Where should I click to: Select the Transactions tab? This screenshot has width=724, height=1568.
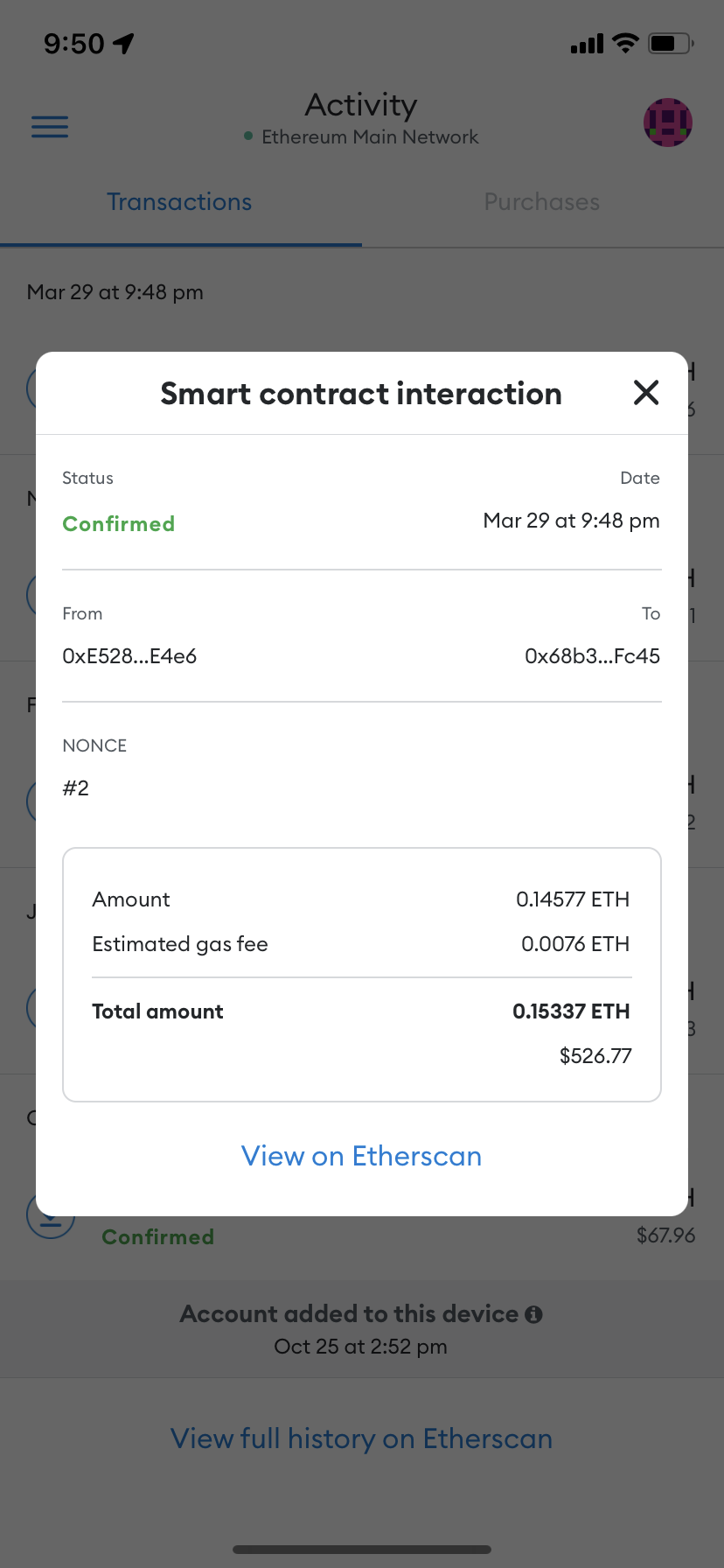pos(178,201)
